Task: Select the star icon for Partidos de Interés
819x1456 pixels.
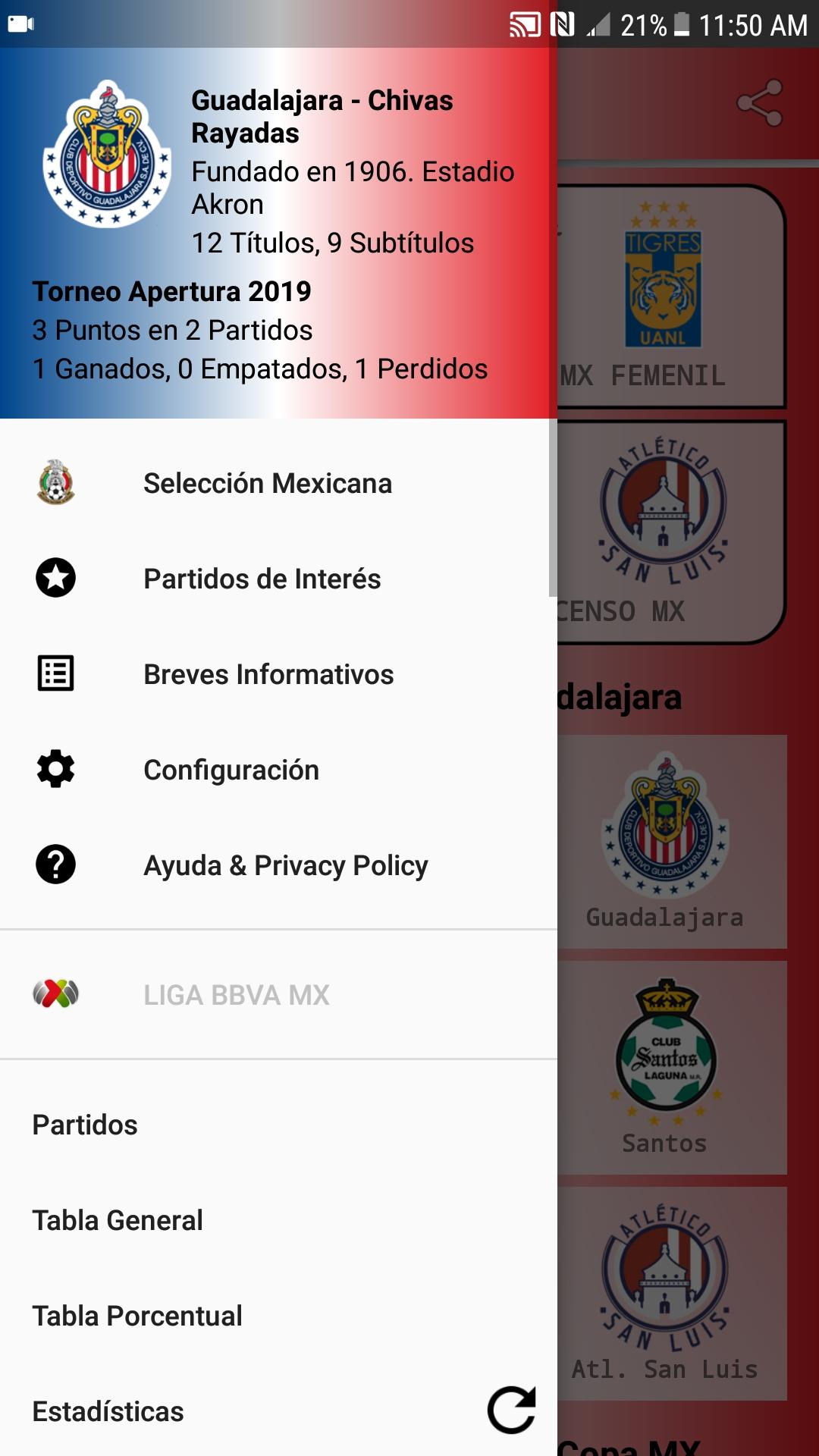Action: click(x=54, y=578)
